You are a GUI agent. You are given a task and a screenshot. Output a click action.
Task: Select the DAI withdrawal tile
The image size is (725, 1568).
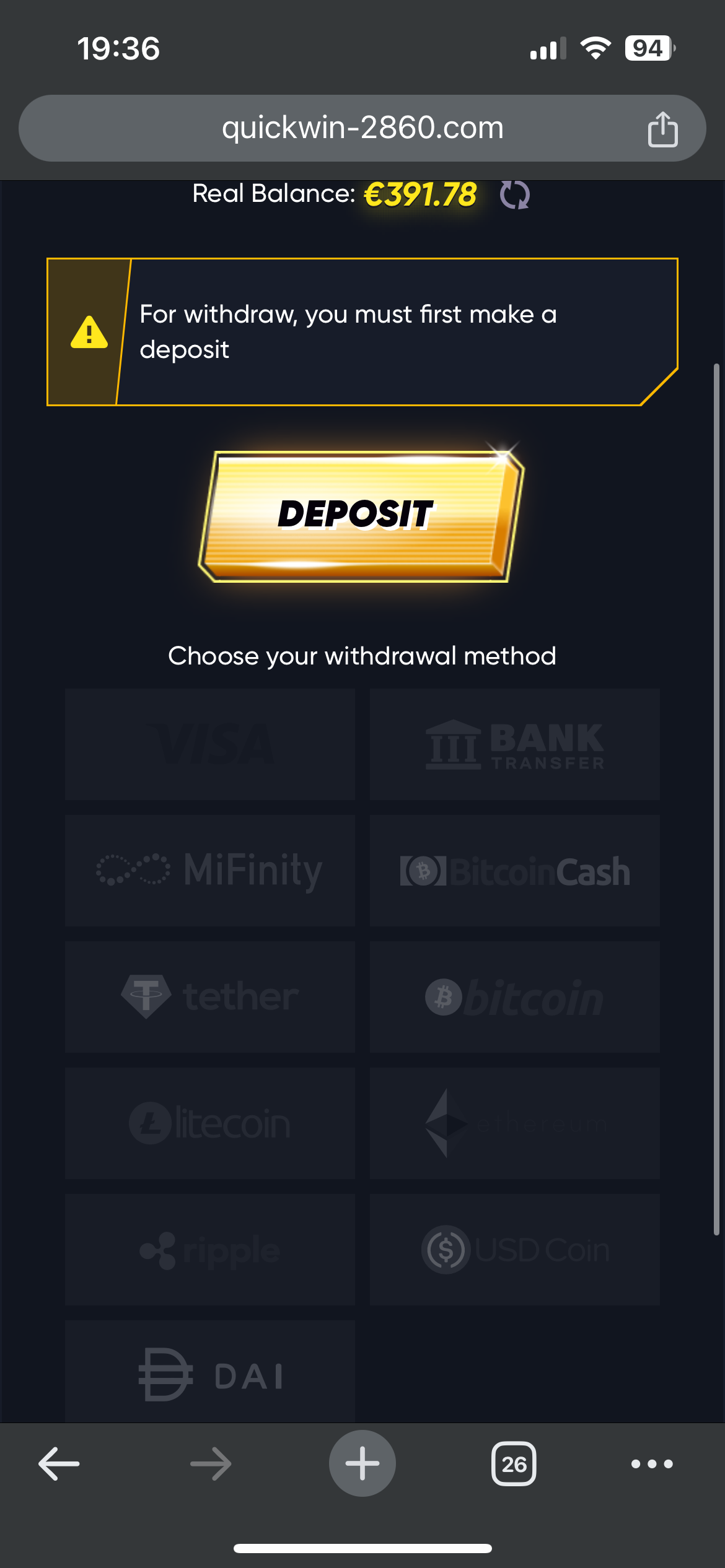pos(210,1374)
